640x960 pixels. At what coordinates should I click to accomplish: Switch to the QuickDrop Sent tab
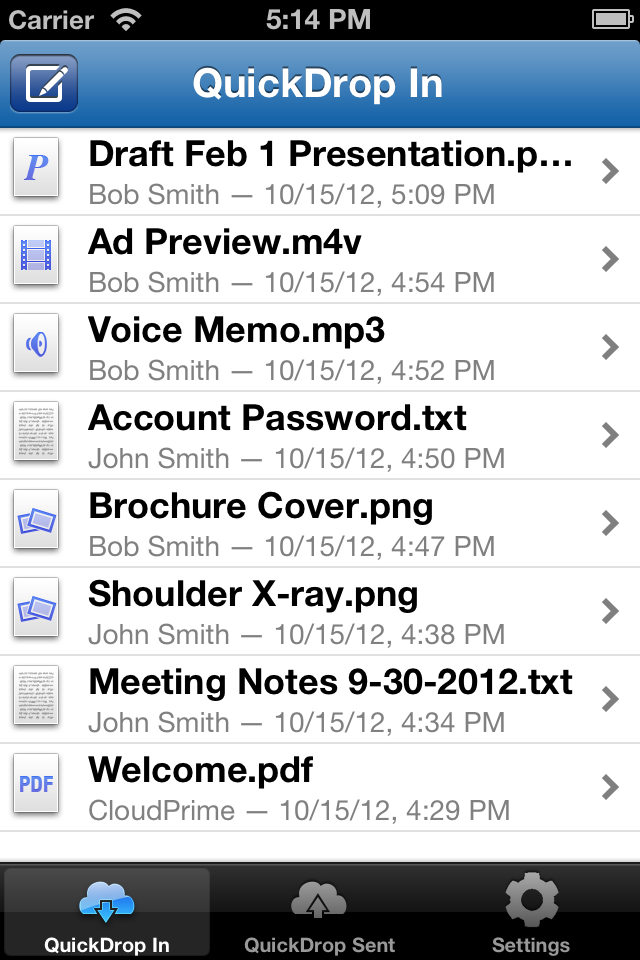coord(320,914)
